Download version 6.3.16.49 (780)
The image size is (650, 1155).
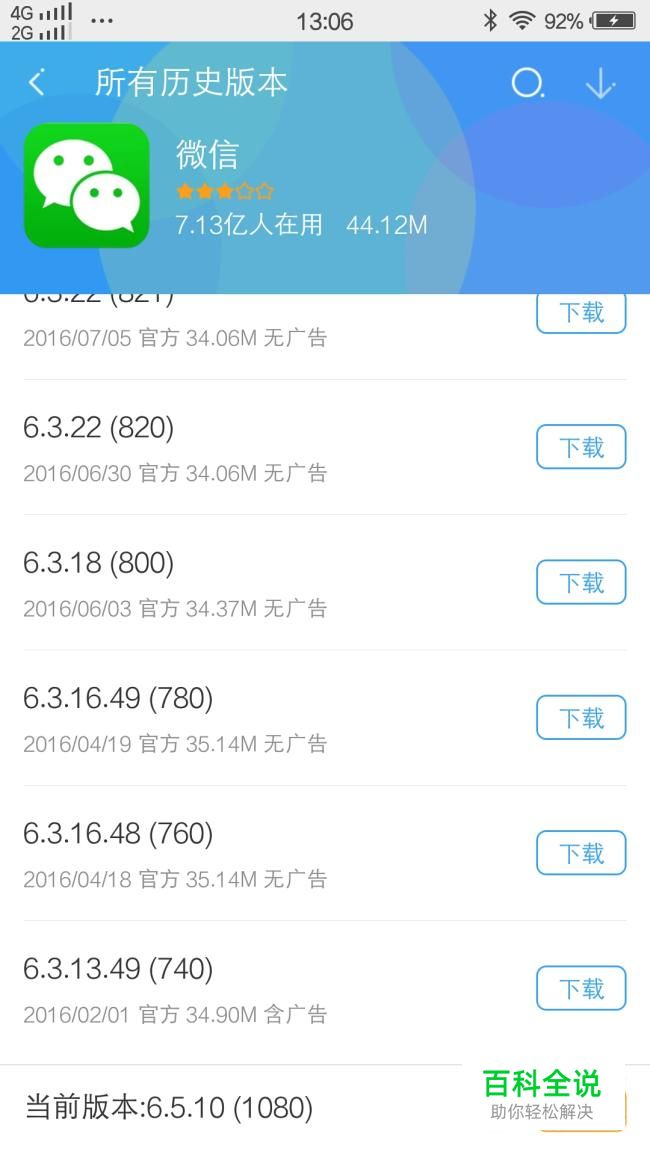pos(581,717)
